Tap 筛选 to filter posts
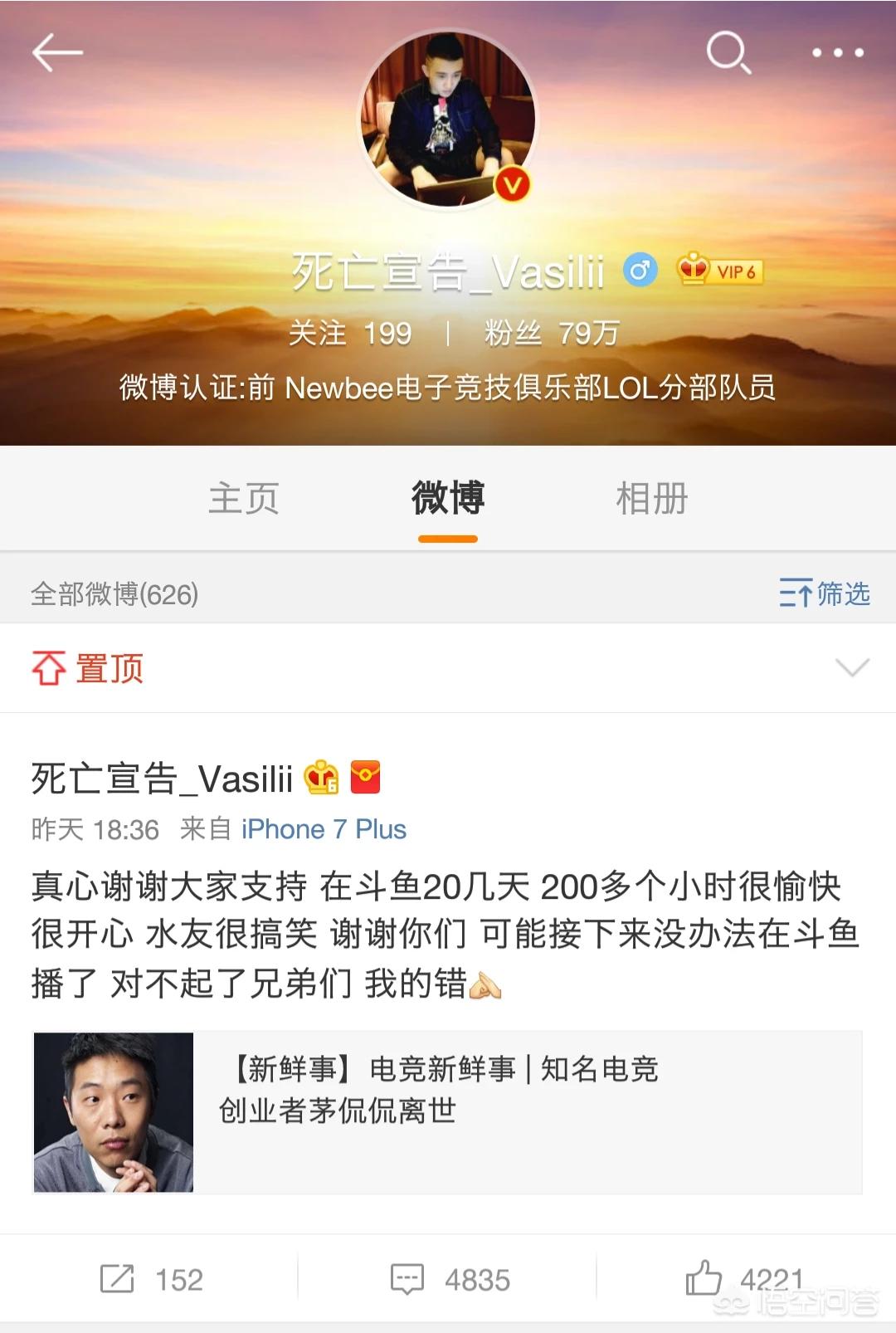 [825, 594]
